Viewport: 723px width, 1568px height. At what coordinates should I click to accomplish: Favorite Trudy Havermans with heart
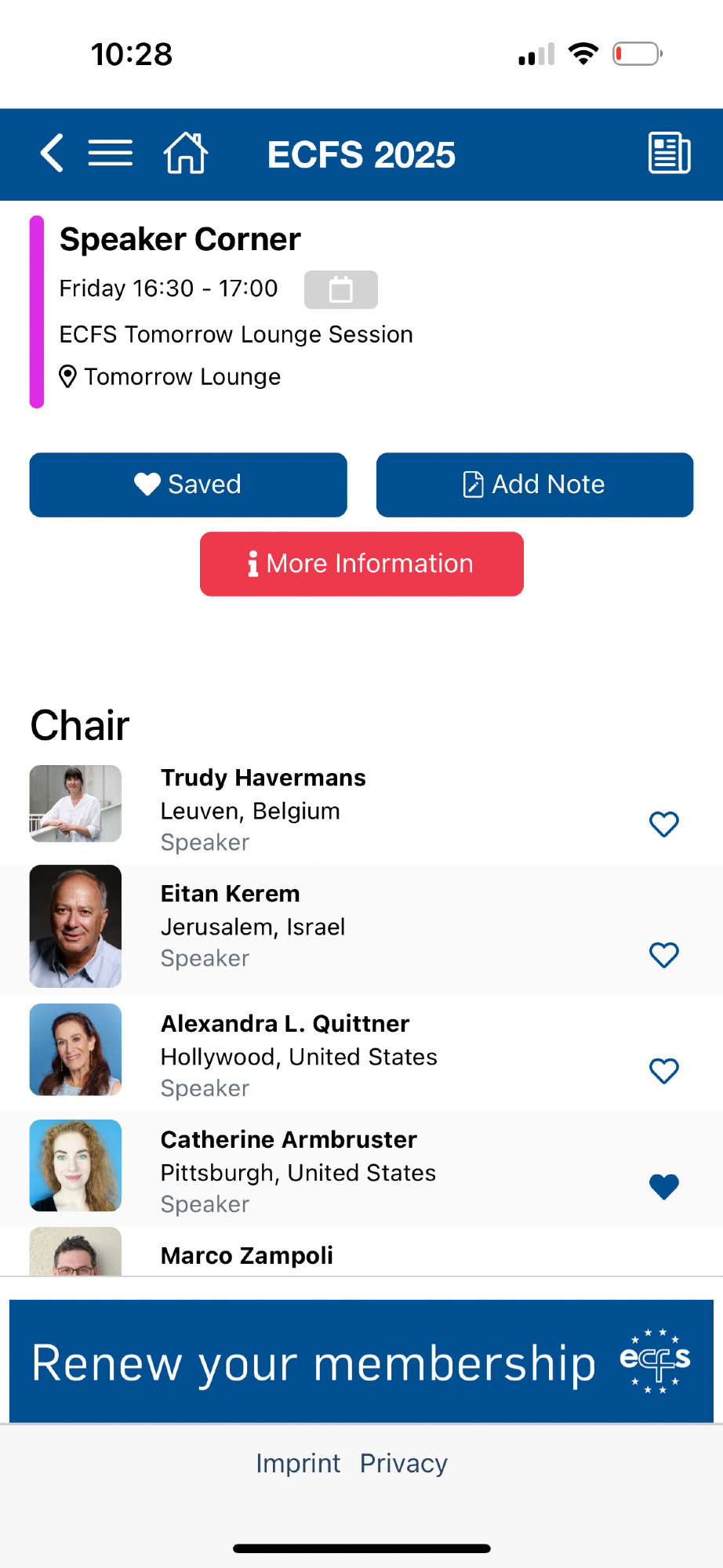tap(663, 824)
